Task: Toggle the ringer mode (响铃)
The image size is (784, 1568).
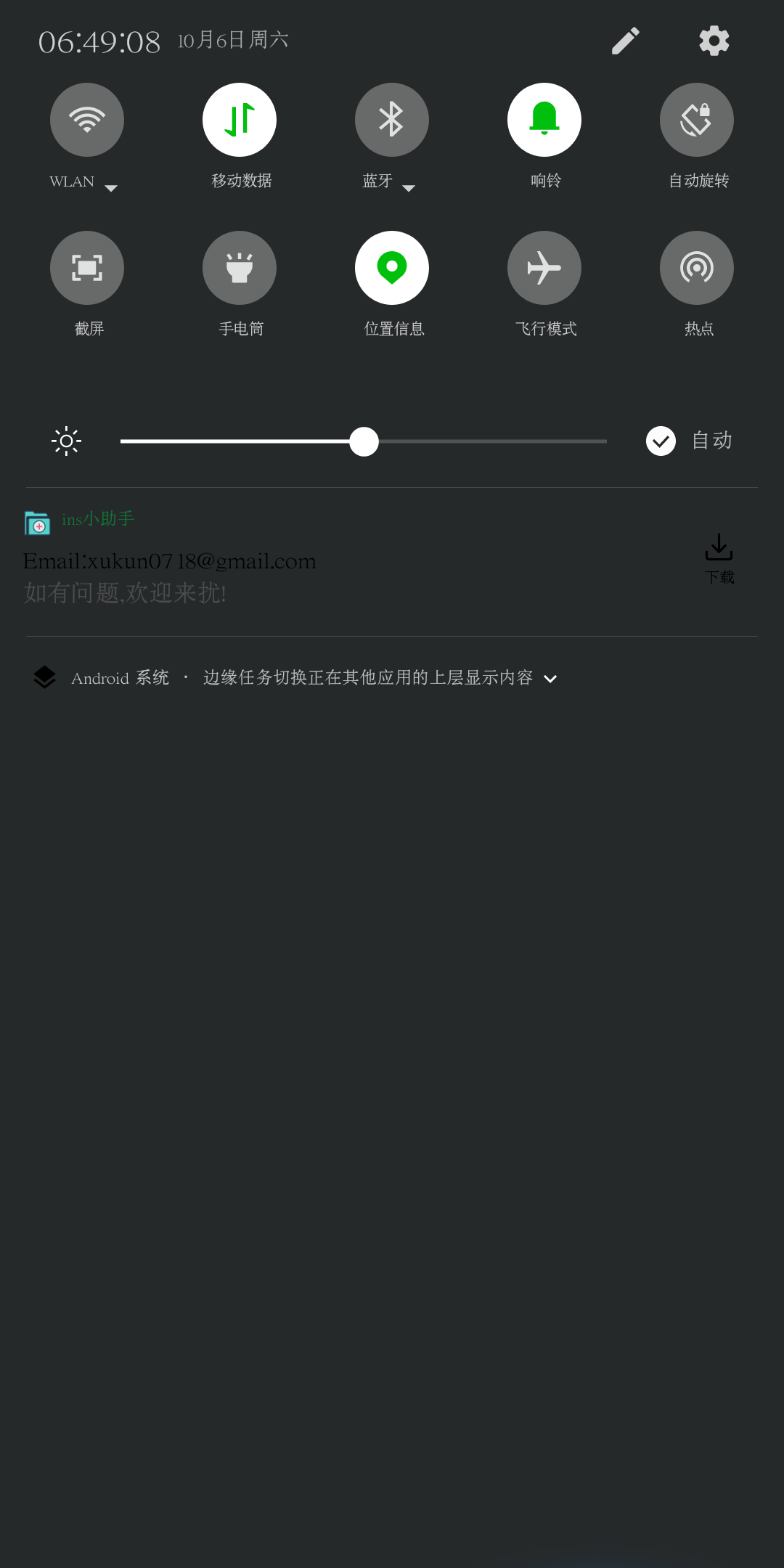Action: (x=544, y=120)
